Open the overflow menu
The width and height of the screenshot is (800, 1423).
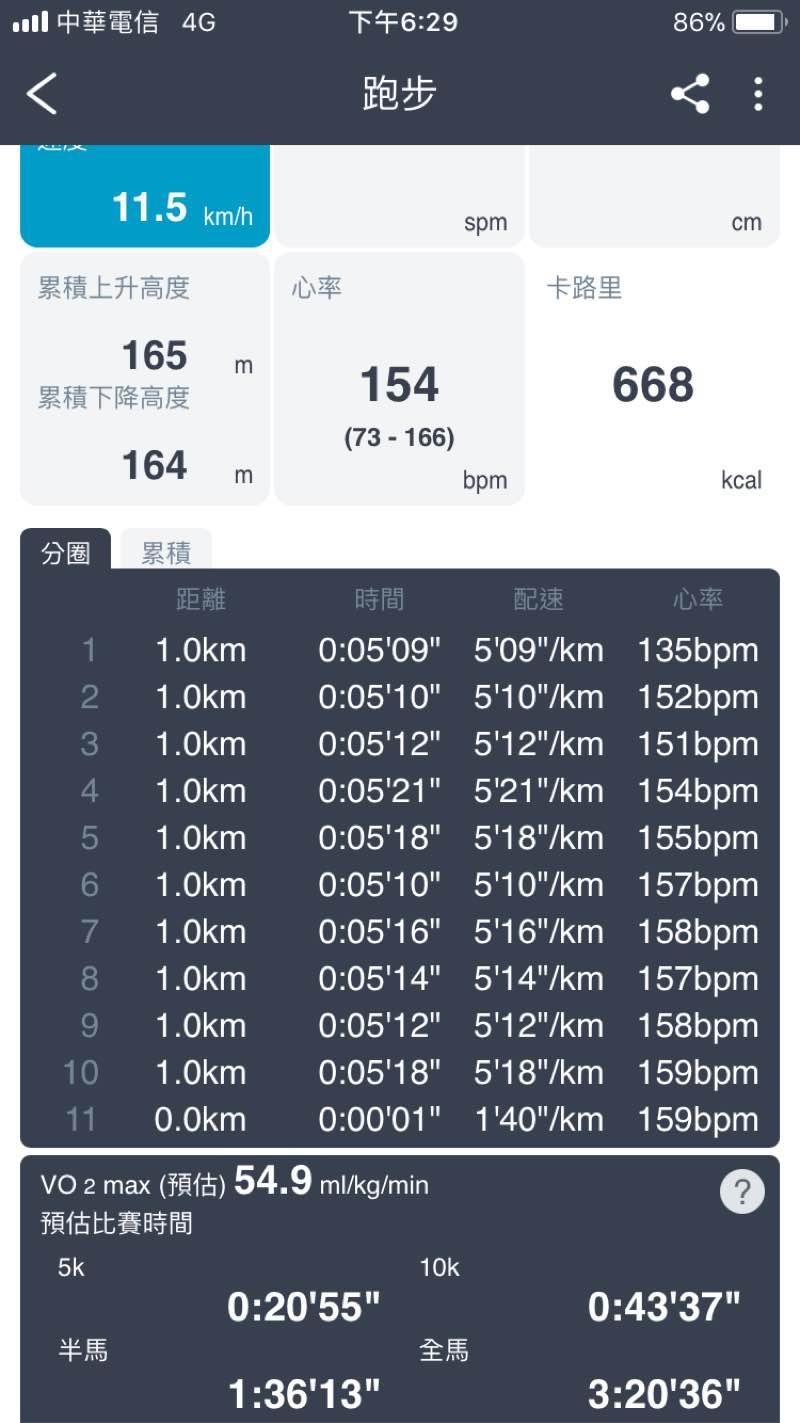click(x=758, y=94)
